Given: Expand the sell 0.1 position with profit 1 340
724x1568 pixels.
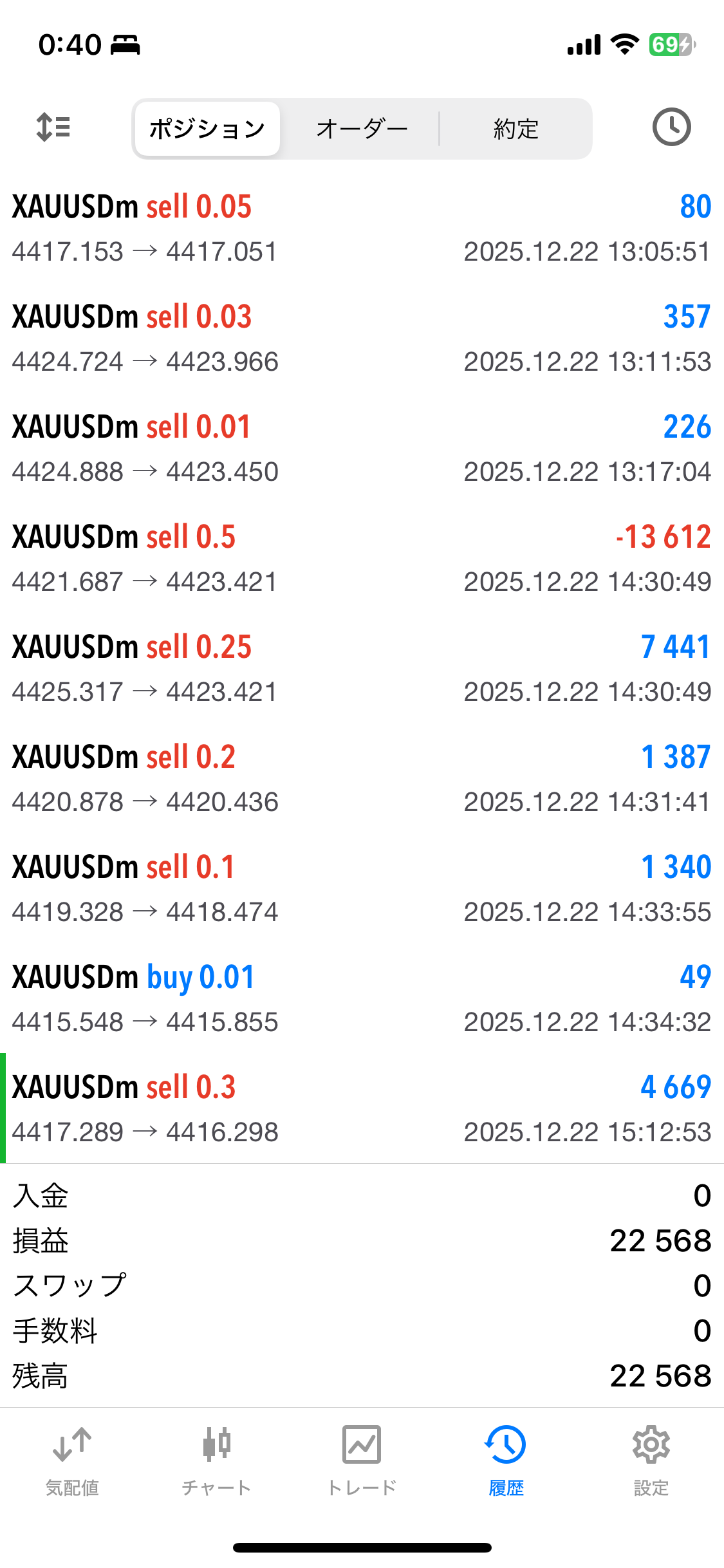Looking at the screenshot, I should (362, 889).
